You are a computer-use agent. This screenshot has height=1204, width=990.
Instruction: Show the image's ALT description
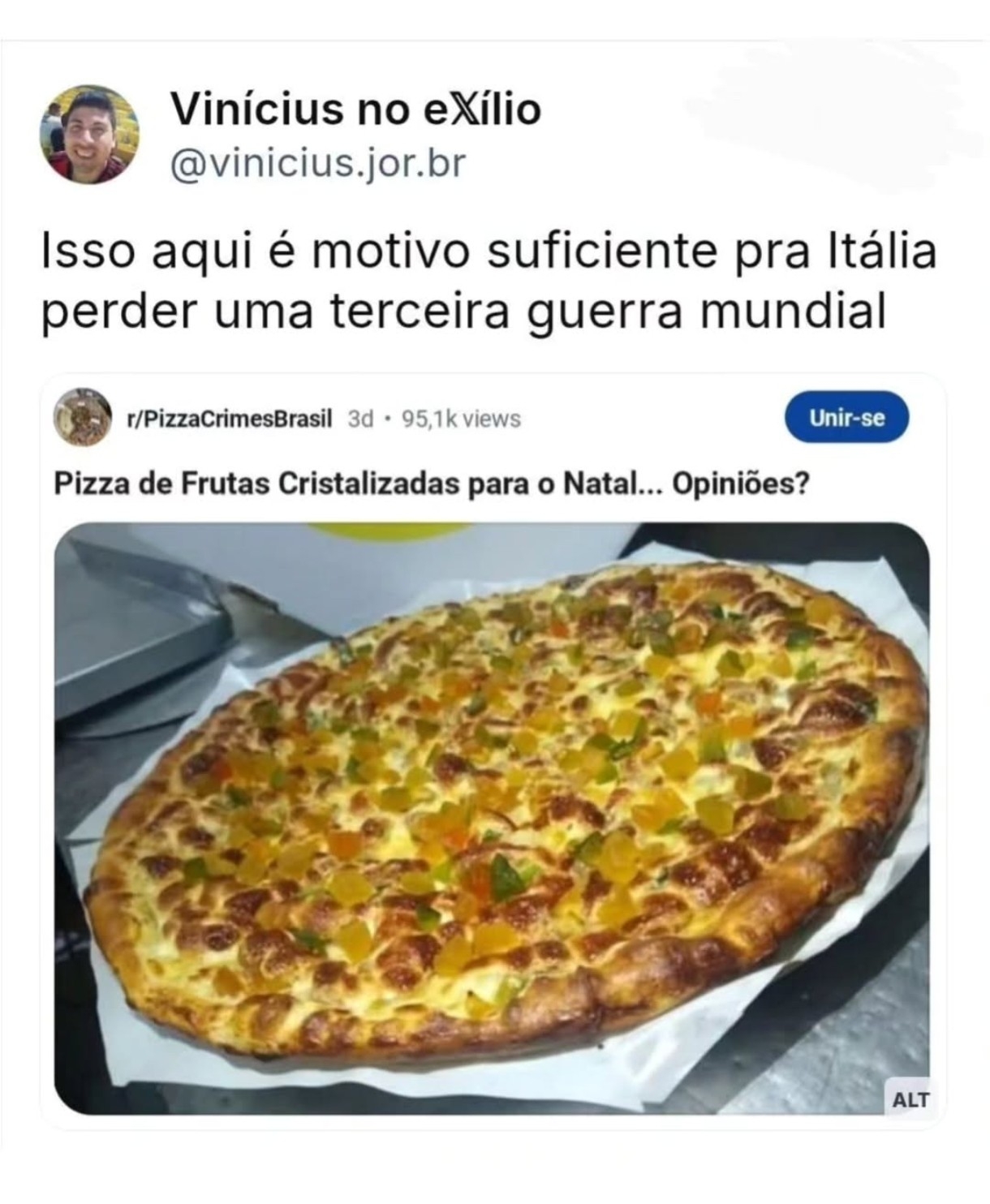click(910, 1101)
